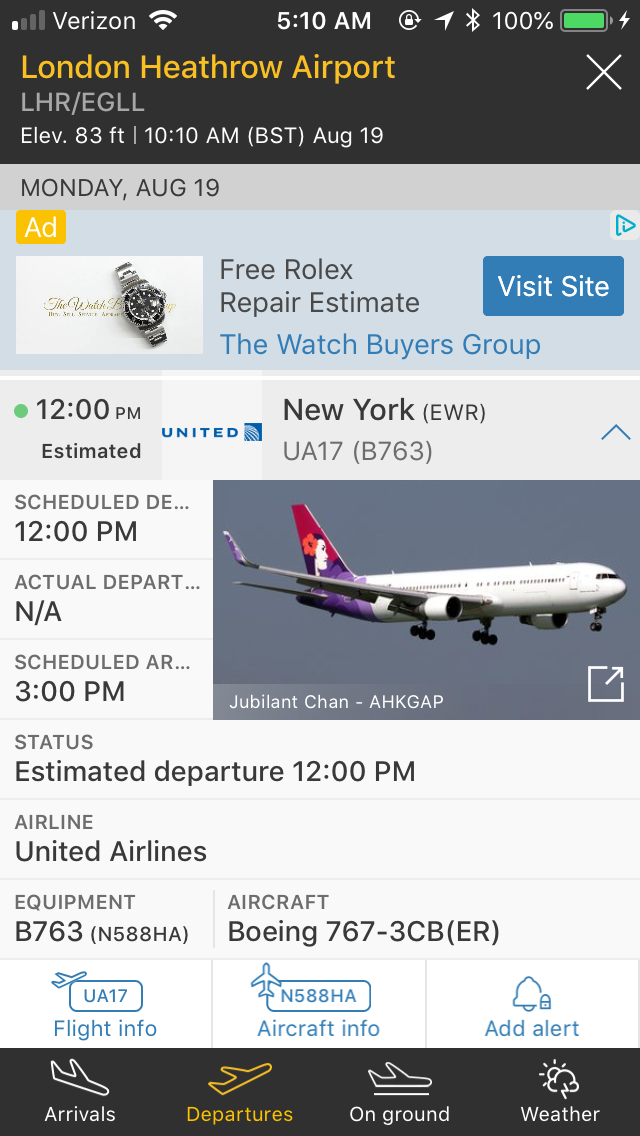Tap the Visit Site ad button
640x1136 pixels.
coord(553,286)
